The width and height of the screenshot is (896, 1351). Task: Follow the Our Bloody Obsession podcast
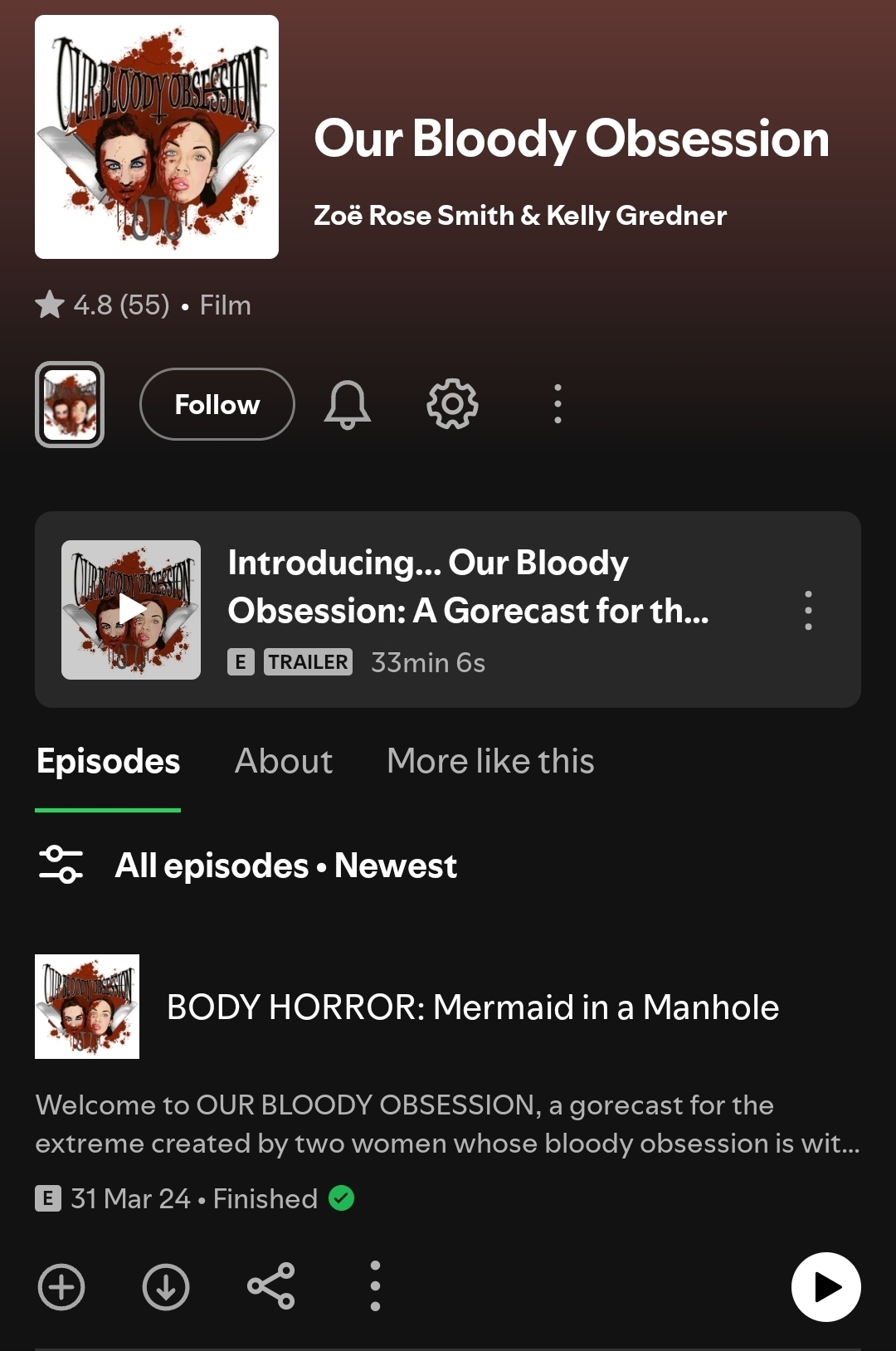(x=217, y=404)
